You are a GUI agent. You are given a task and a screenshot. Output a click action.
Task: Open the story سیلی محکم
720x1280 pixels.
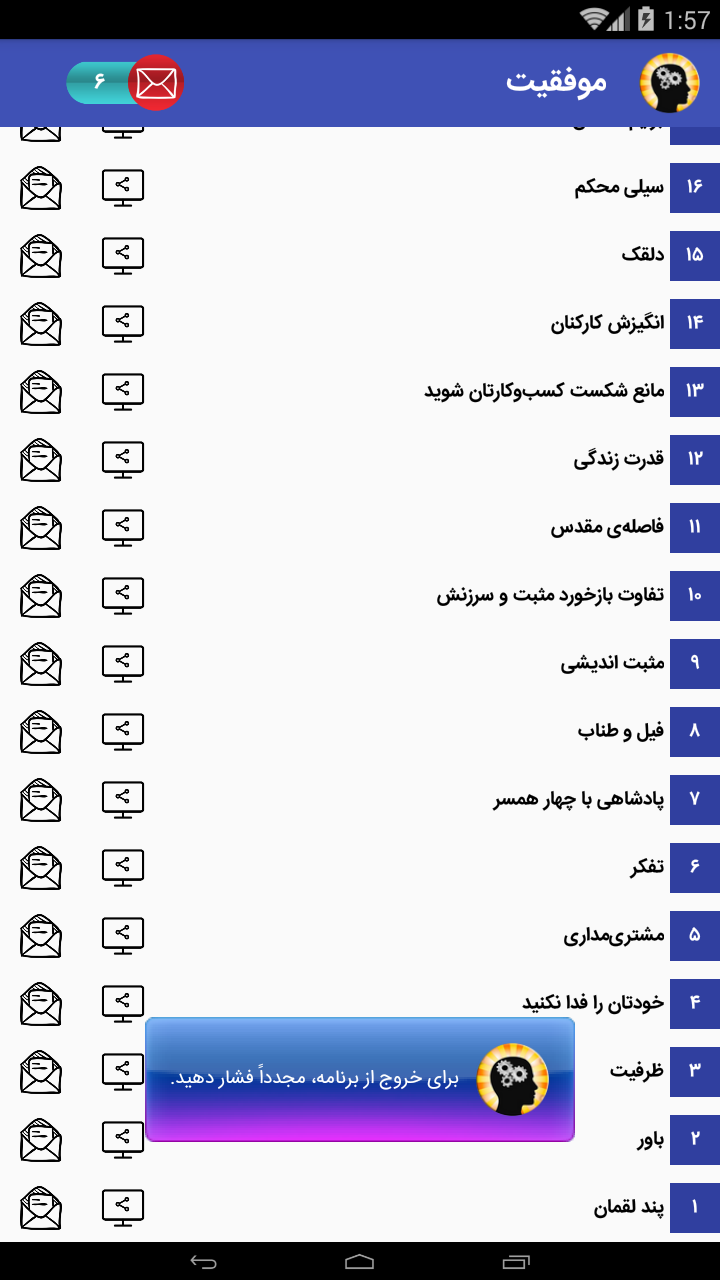619,187
